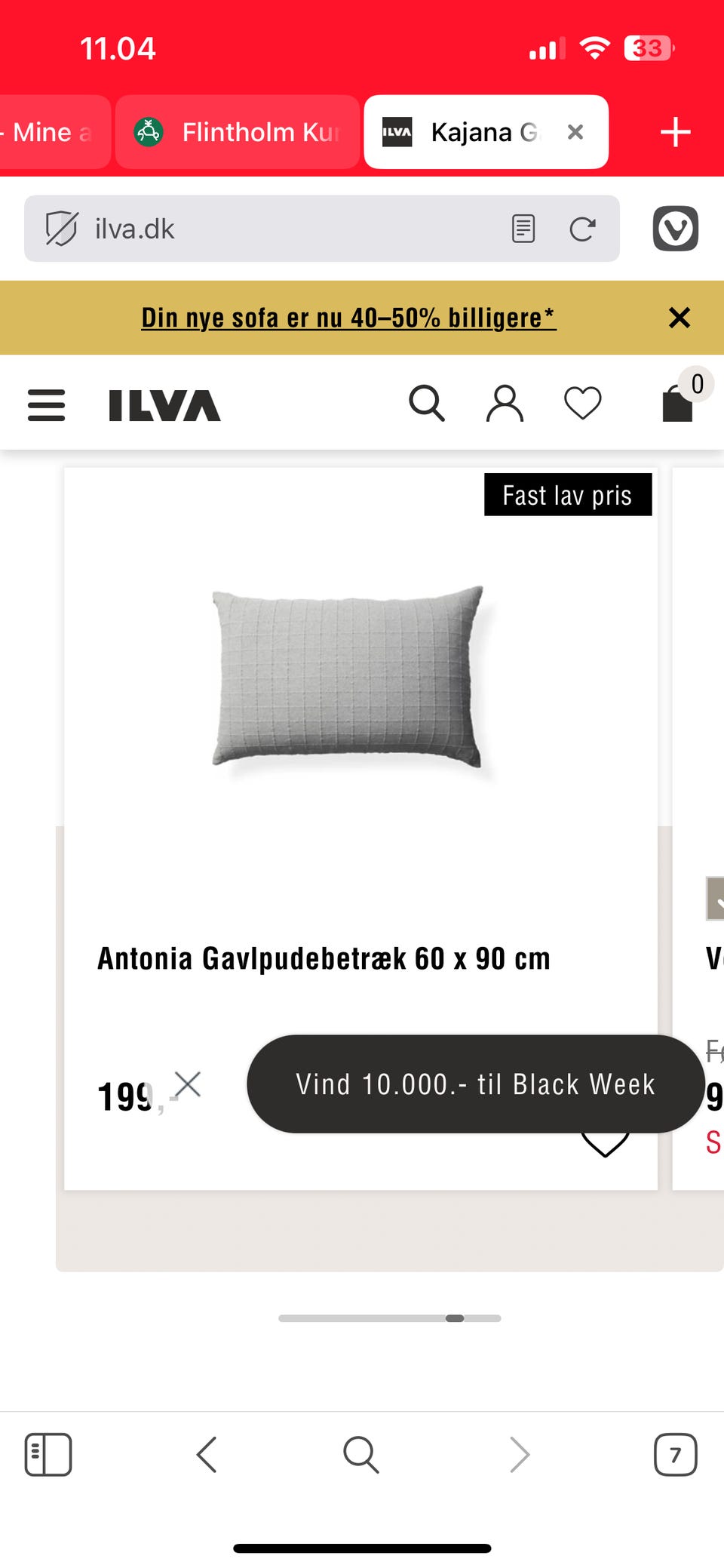Open the Vivaldi browser menu icon
Image resolution: width=724 pixels, height=1568 pixels.
click(x=674, y=229)
